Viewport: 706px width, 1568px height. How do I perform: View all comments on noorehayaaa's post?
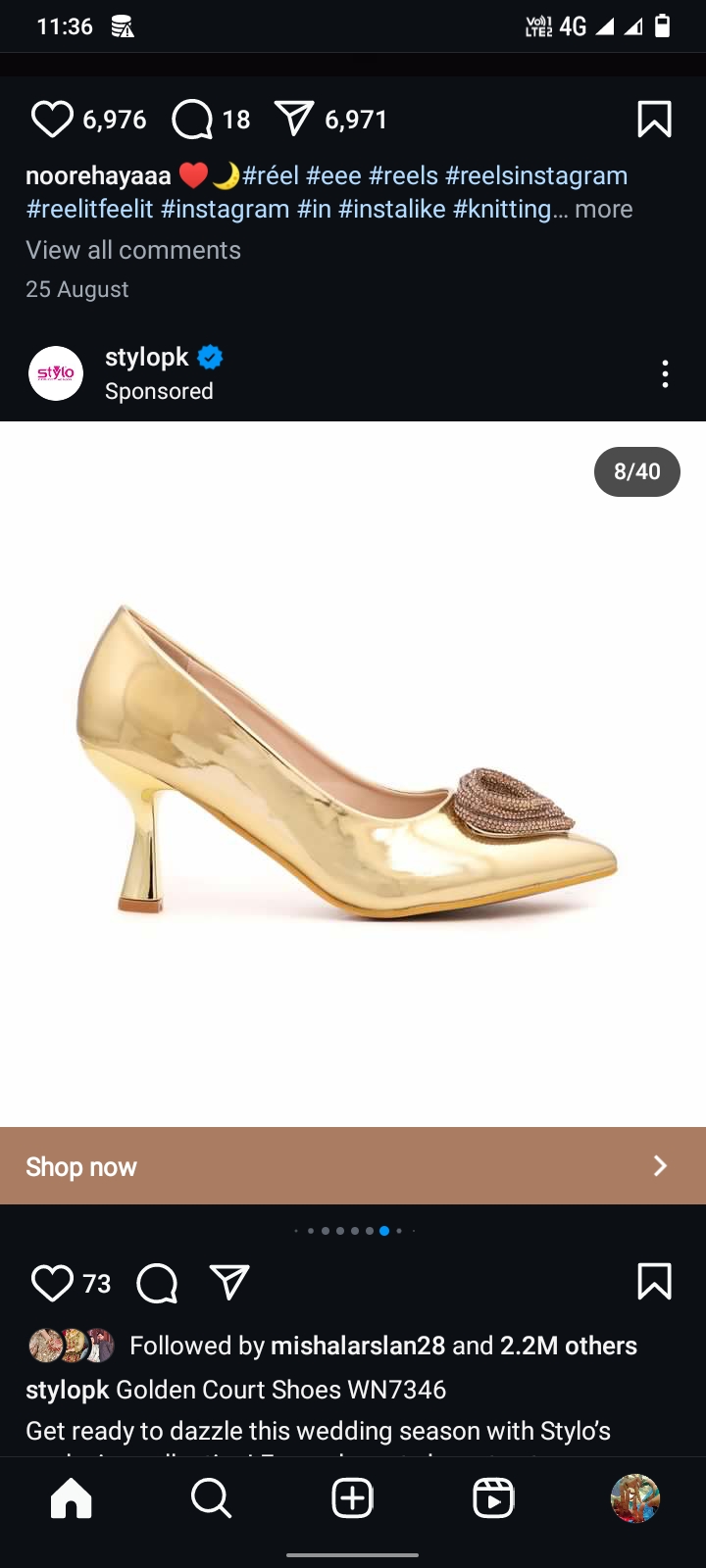point(133,250)
